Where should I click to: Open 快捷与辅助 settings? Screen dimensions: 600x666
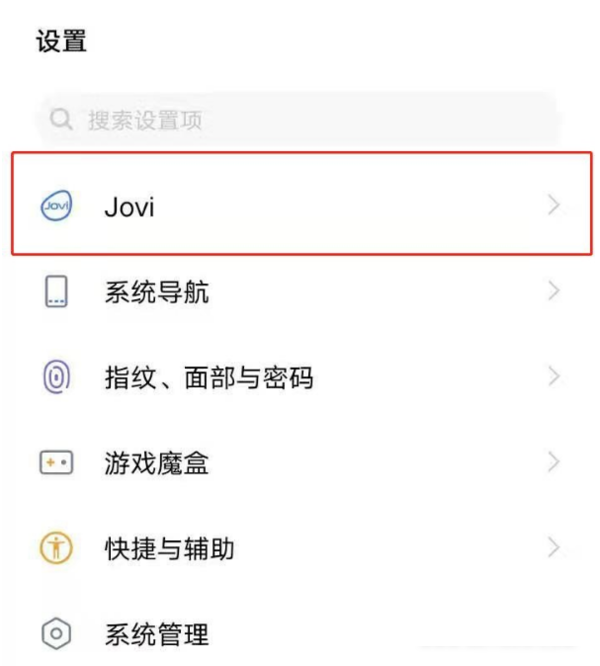click(x=300, y=548)
